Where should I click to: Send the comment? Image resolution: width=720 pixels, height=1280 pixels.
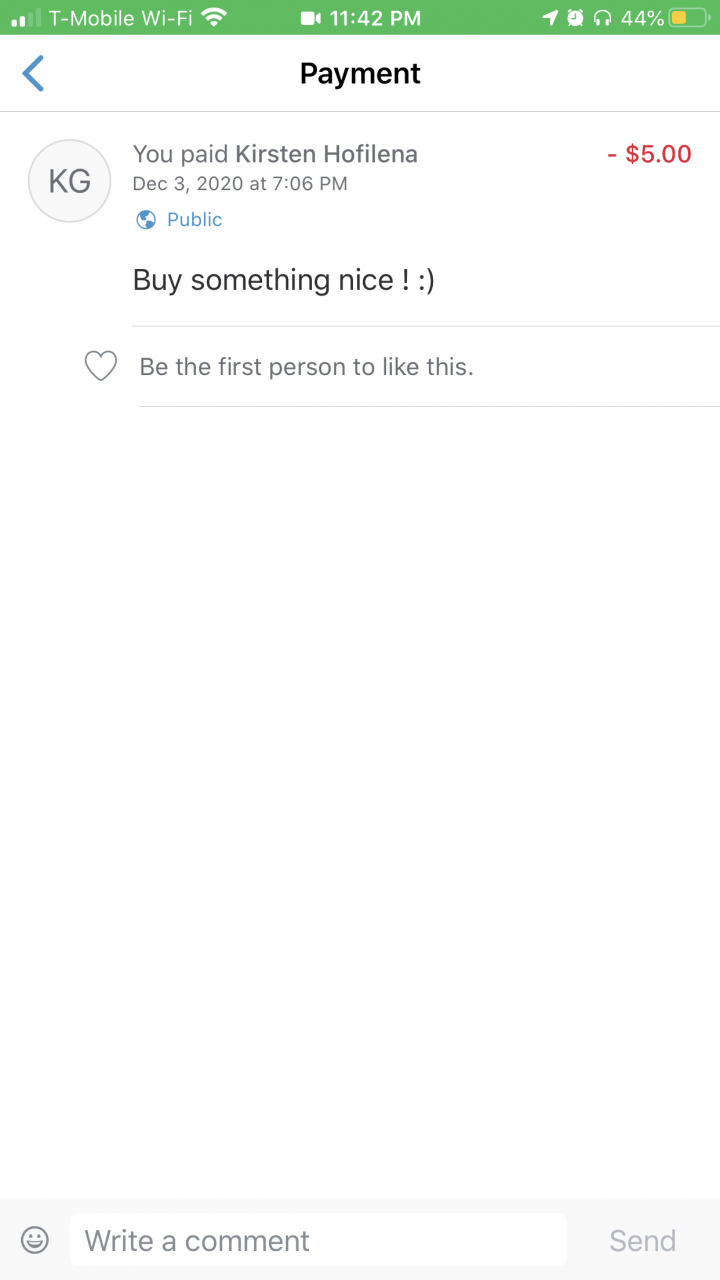coord(642,1240)
